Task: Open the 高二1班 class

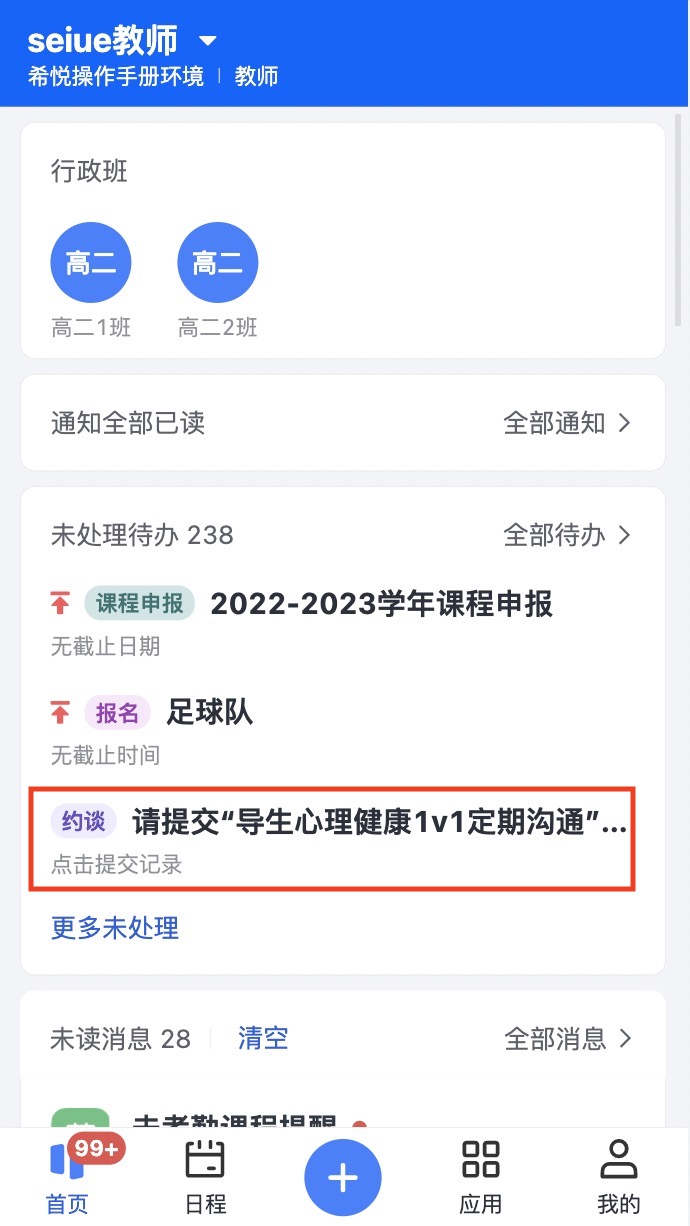Action: [x=91, y=280]
